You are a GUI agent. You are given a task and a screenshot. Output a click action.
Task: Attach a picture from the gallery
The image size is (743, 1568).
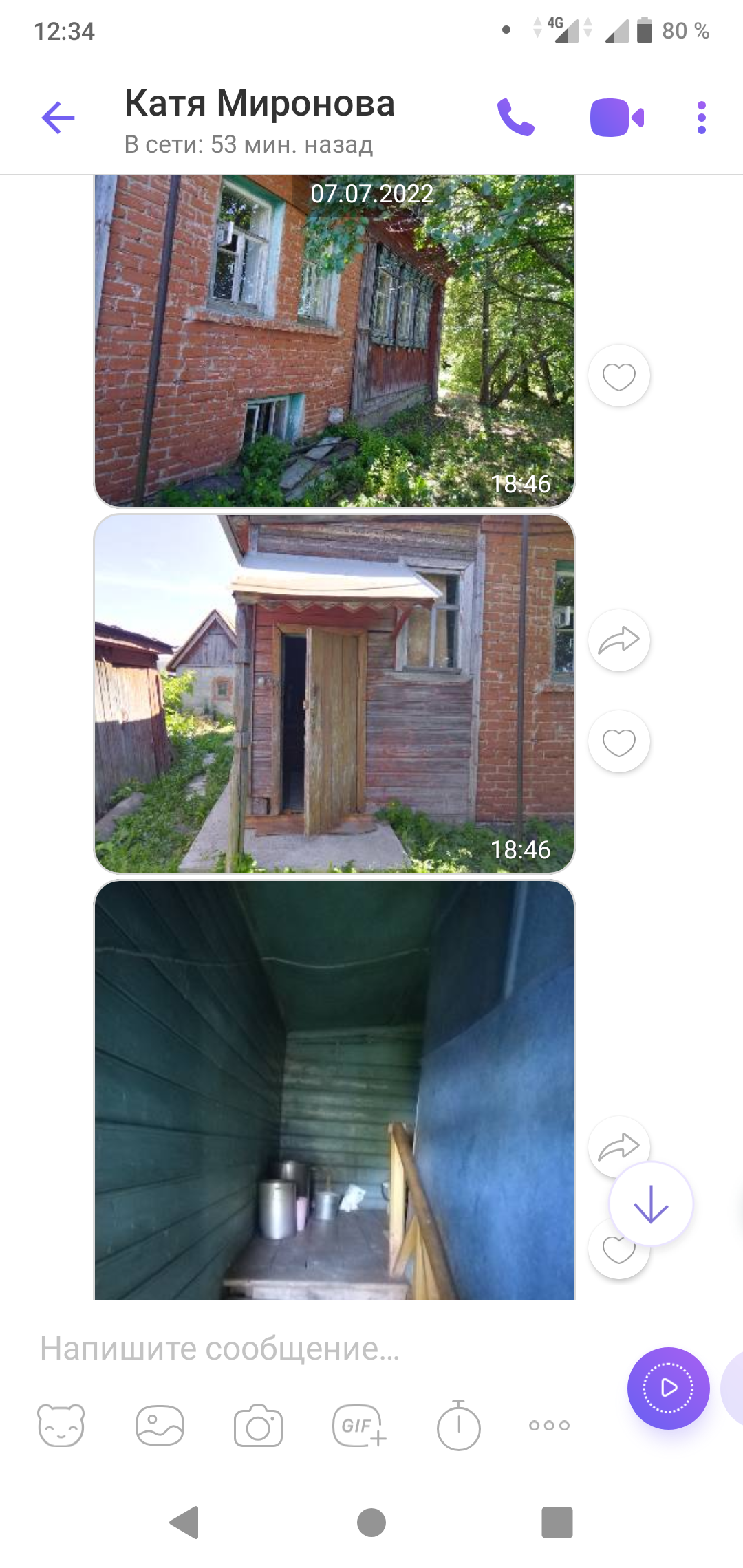(x=160, y=1425)
